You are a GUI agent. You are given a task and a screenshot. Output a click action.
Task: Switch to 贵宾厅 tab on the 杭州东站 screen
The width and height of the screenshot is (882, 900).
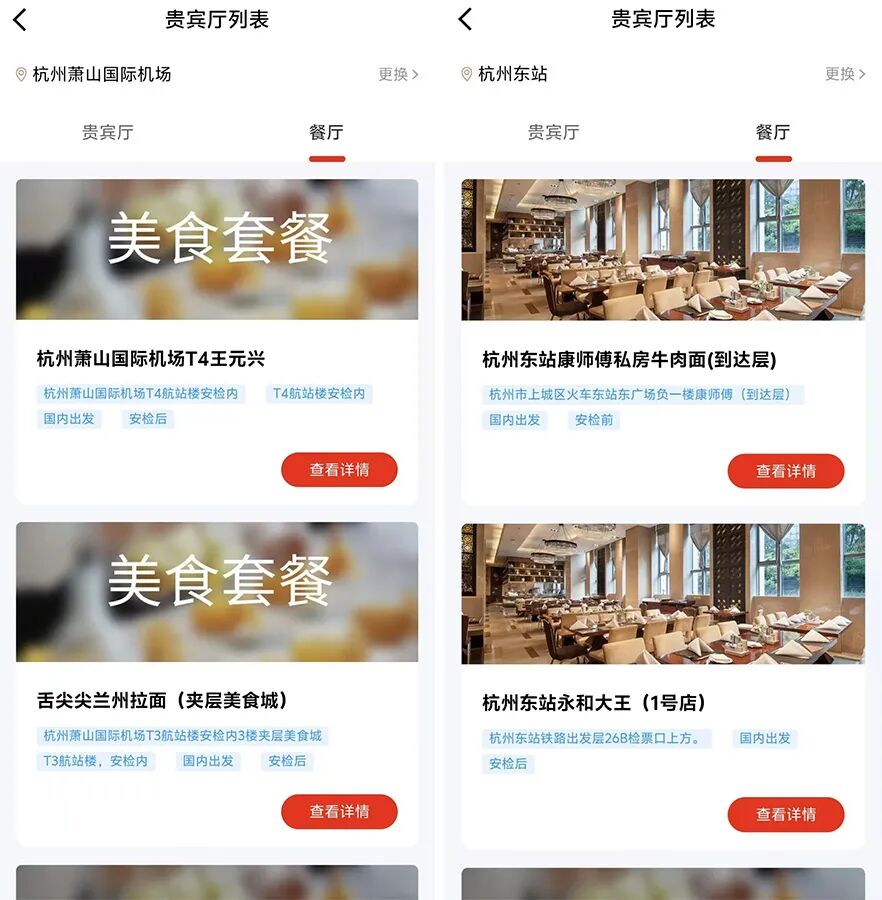[x=553, y=132]
